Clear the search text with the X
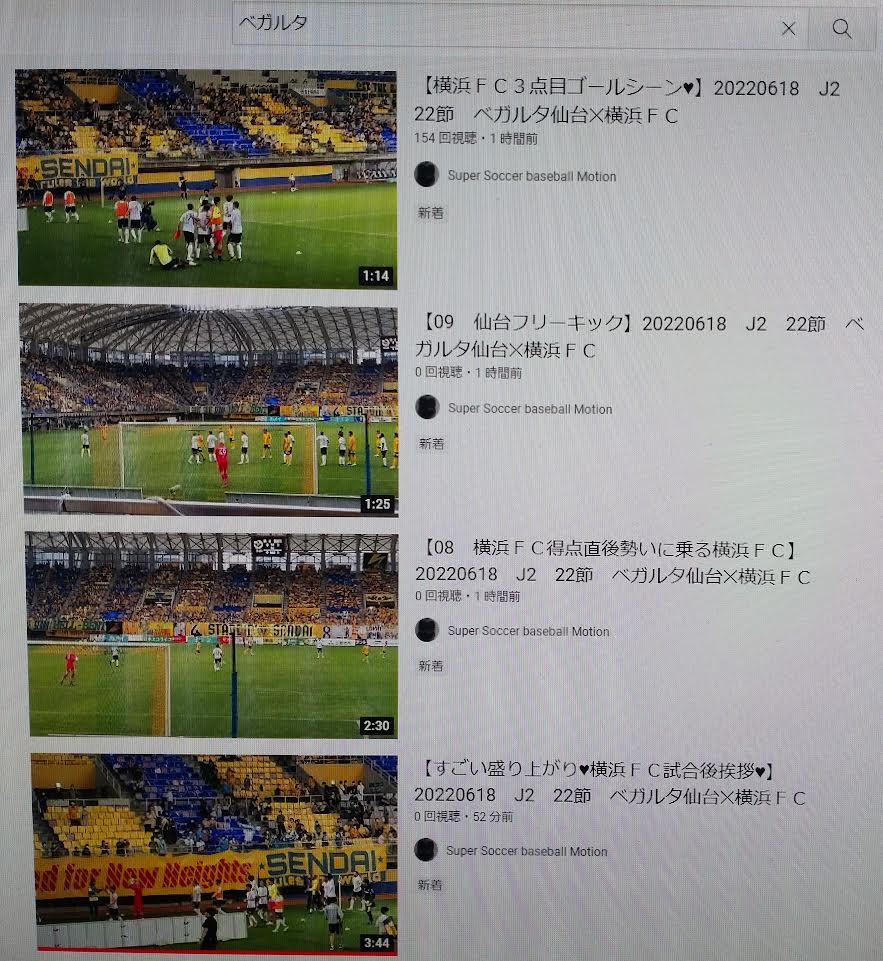This screenshot has height=961, width=883. point(789,29)
